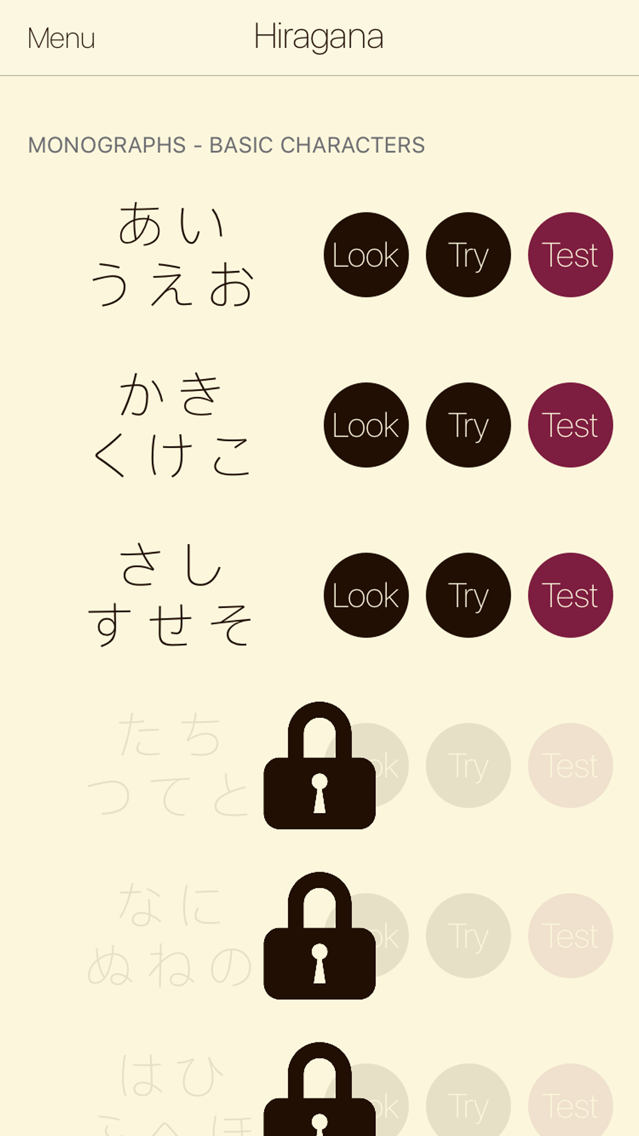Screen dimensions: 639x1136
Task: Open the Menu
Action: [x=61, y=38]
